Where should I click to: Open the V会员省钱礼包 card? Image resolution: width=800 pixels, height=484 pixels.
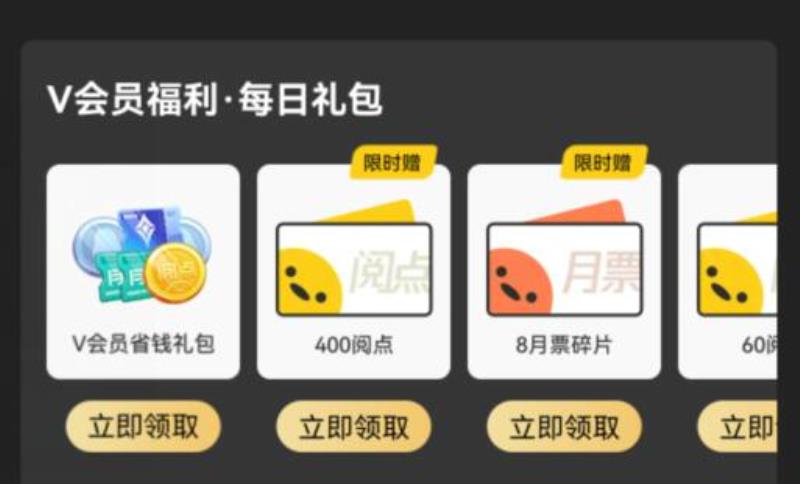[x=143, y=272]
